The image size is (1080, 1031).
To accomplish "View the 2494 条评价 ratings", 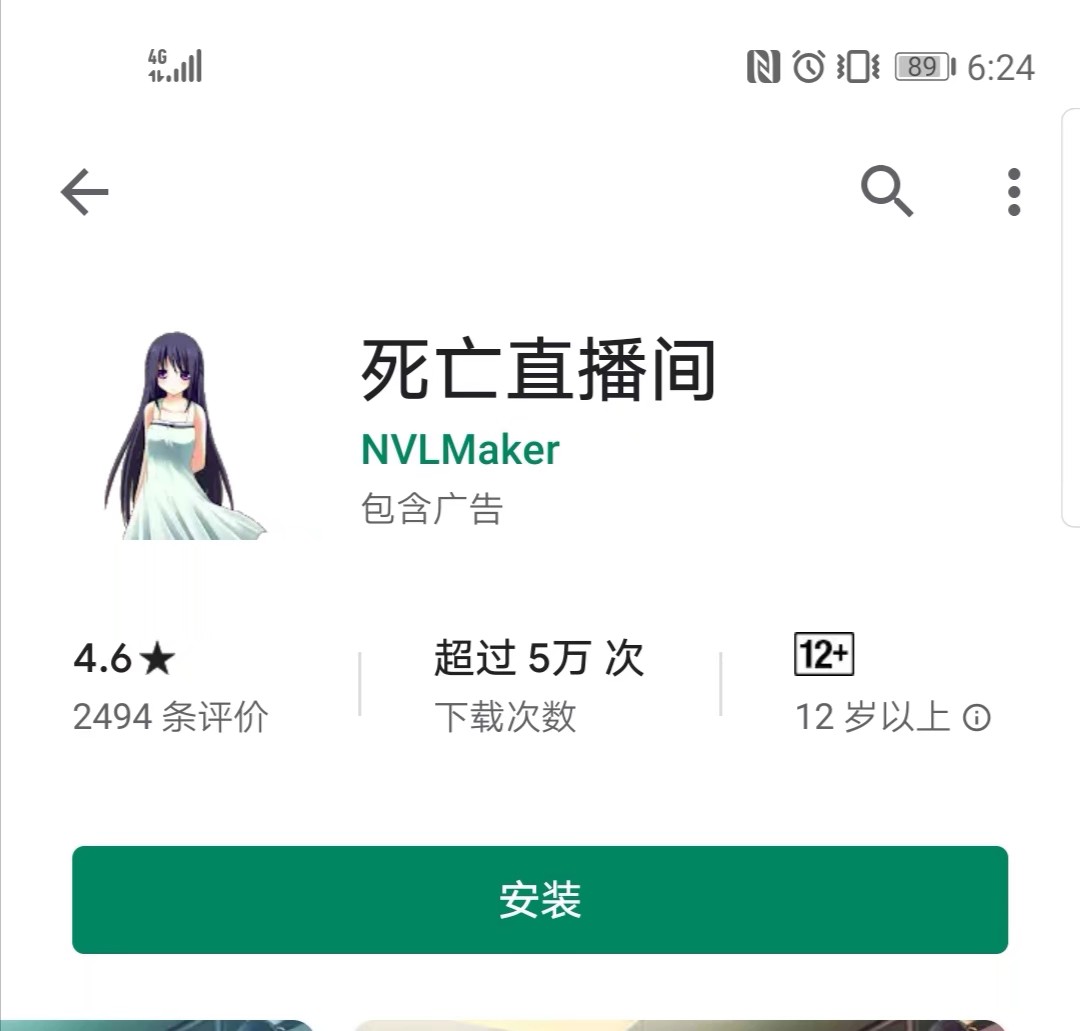I will [x=170, y=716].
